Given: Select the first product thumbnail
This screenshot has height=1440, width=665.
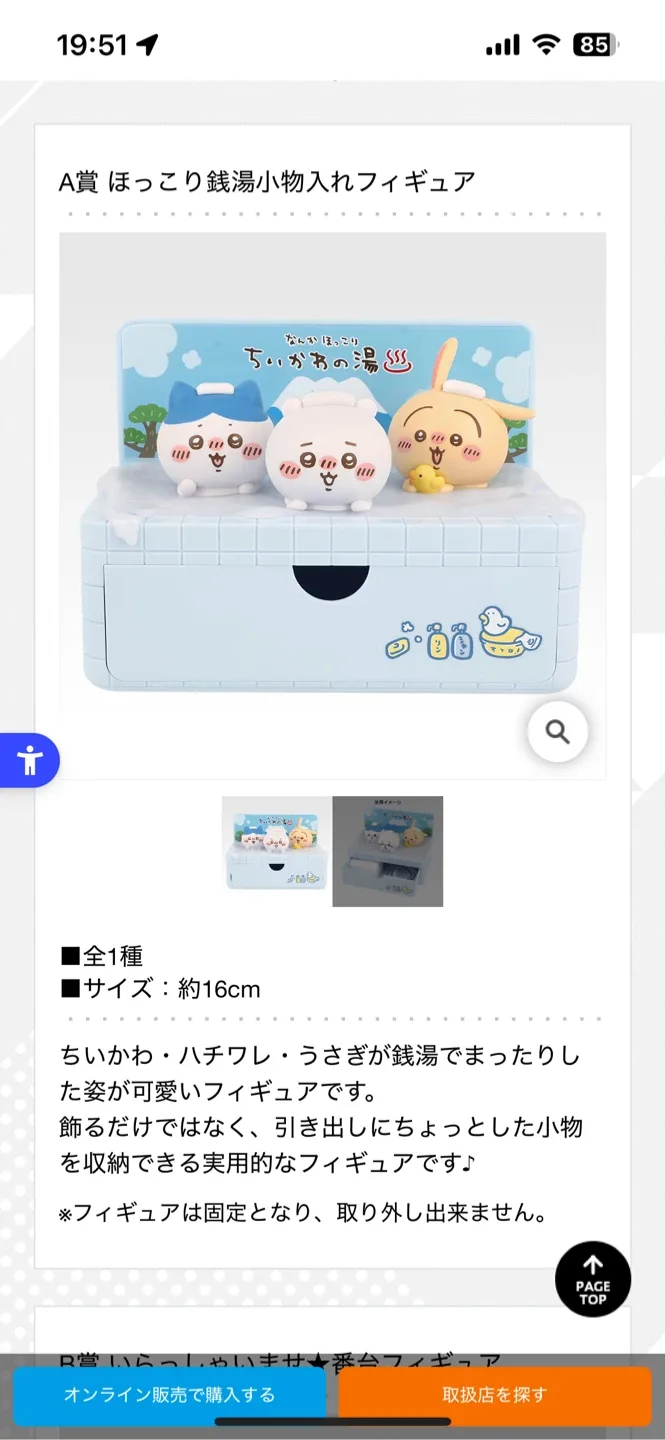Looking at the screenshot, I should point(277,850).
